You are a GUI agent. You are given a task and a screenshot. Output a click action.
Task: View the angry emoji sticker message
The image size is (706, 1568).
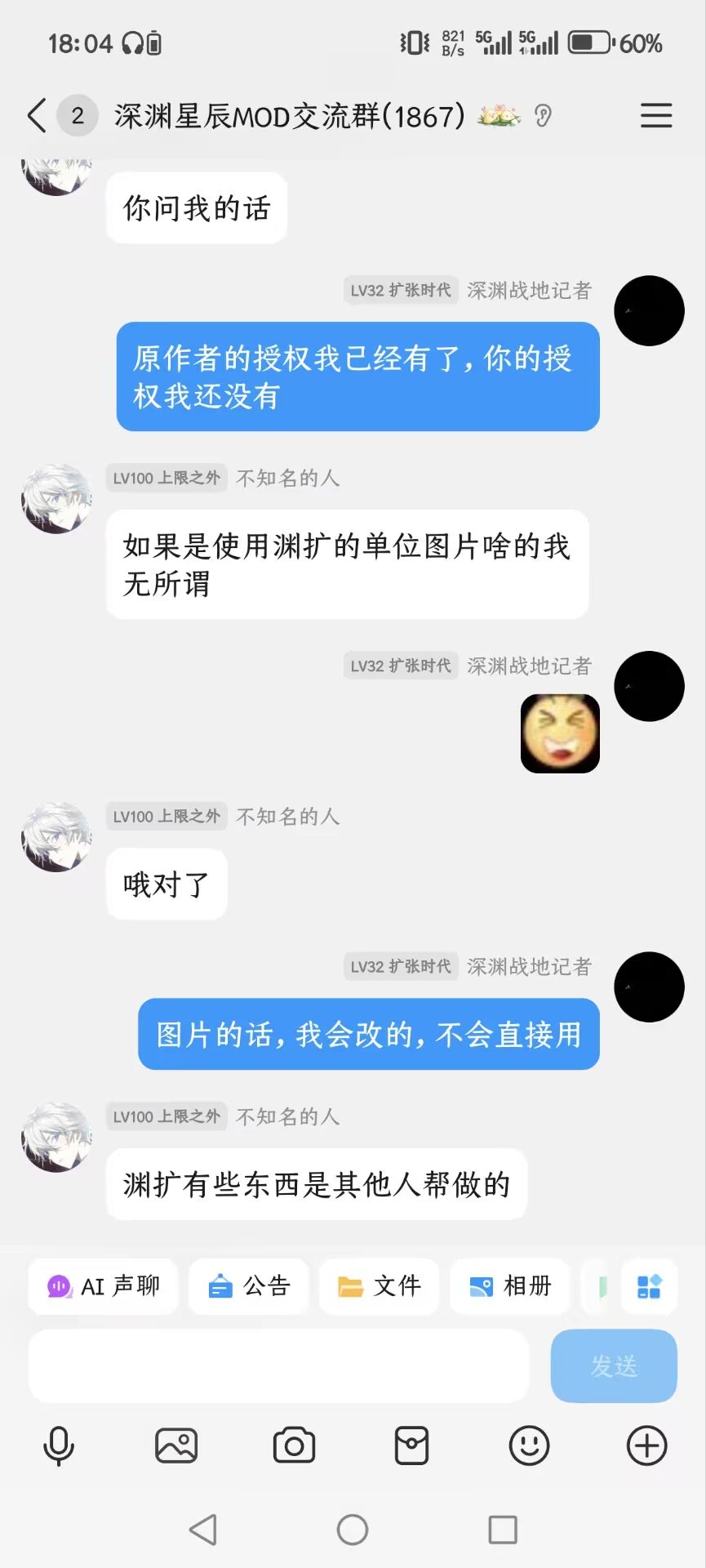point(560,733)
